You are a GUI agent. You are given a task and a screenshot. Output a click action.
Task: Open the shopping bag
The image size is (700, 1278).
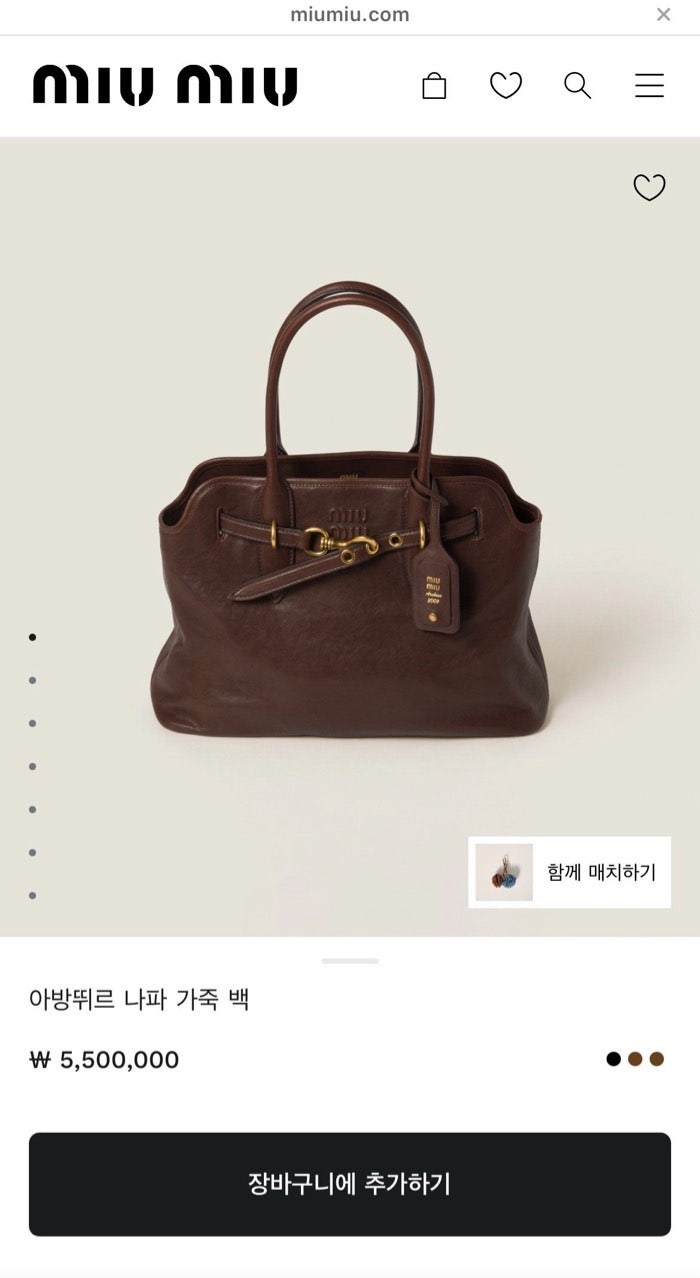click(x=434, y=86)
